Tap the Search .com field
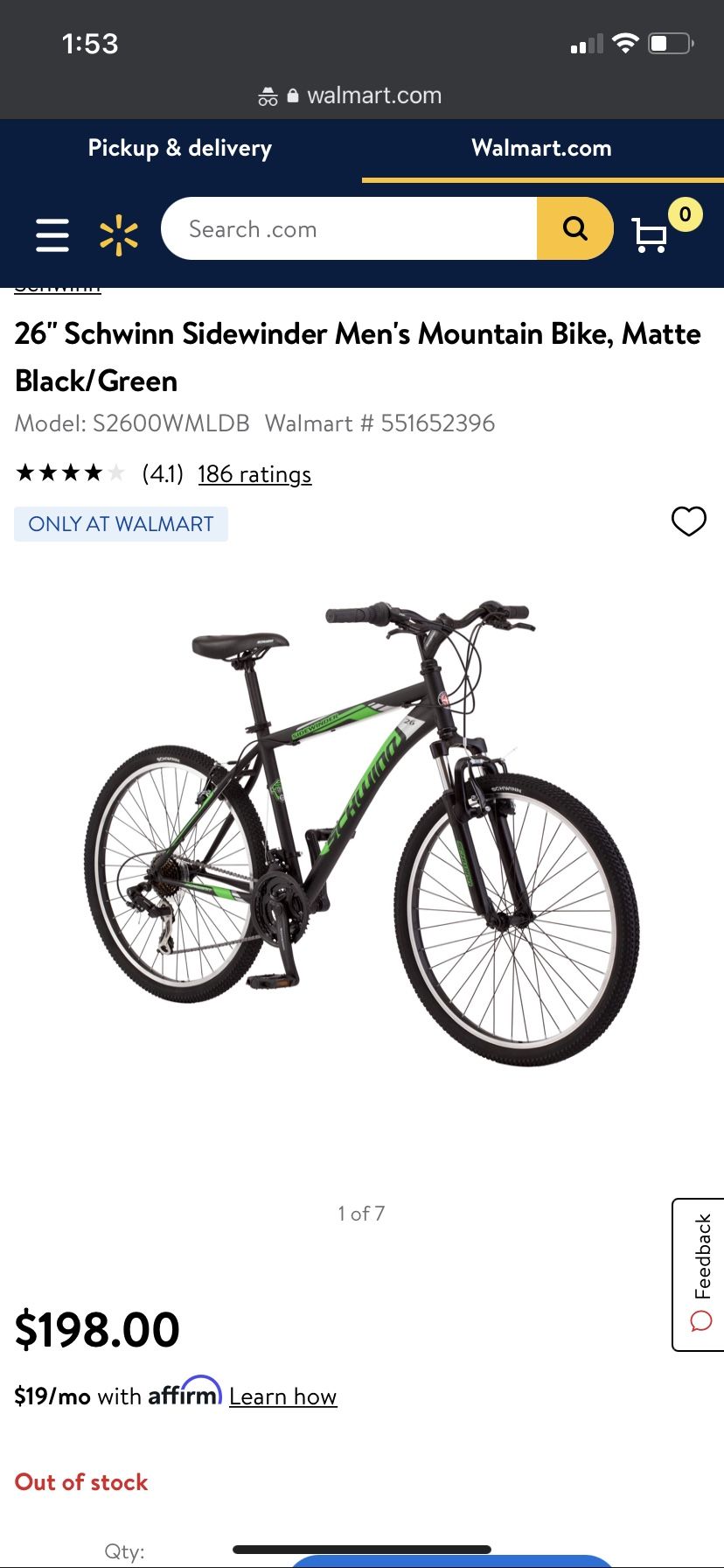This screenshot has height=1568, width=724. 349,229
